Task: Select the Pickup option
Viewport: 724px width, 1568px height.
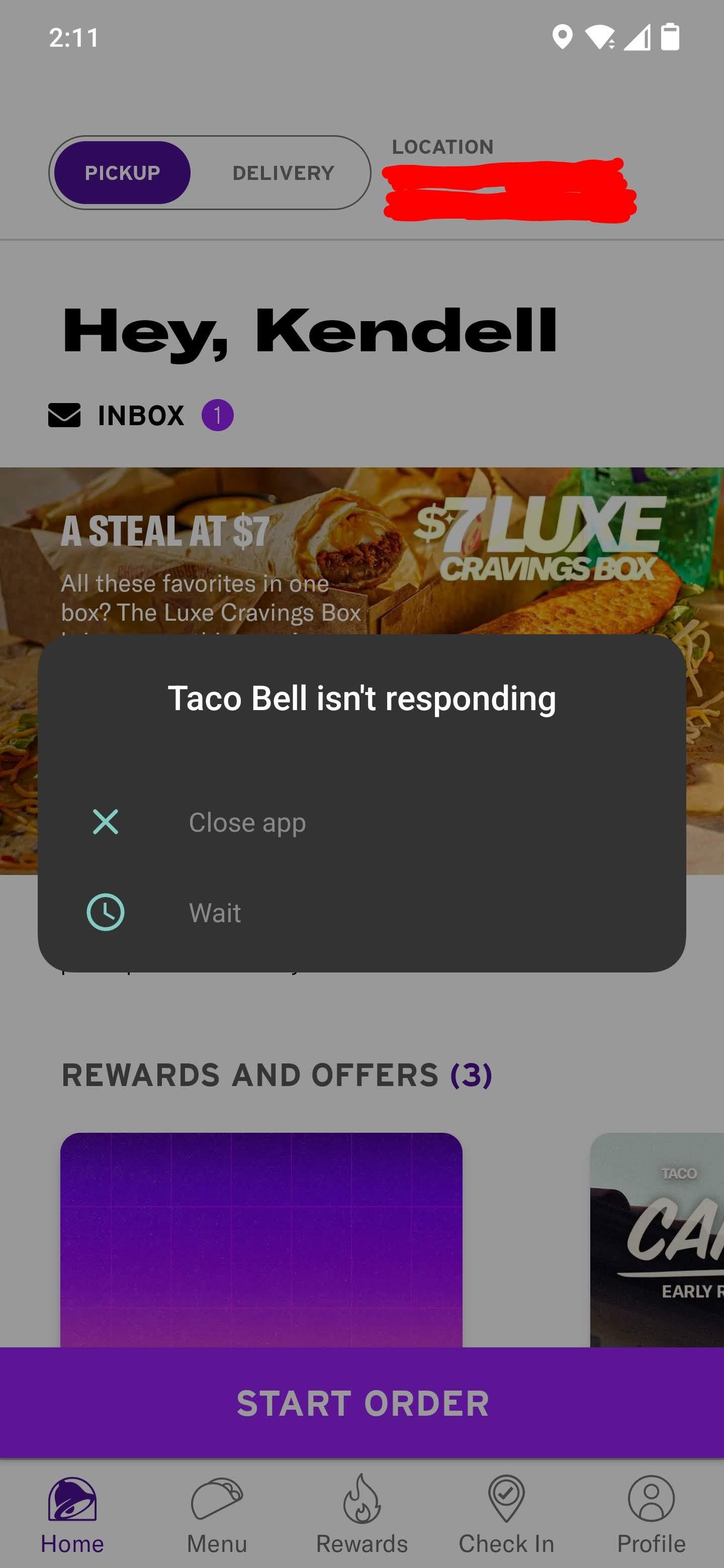Action: 122,173
